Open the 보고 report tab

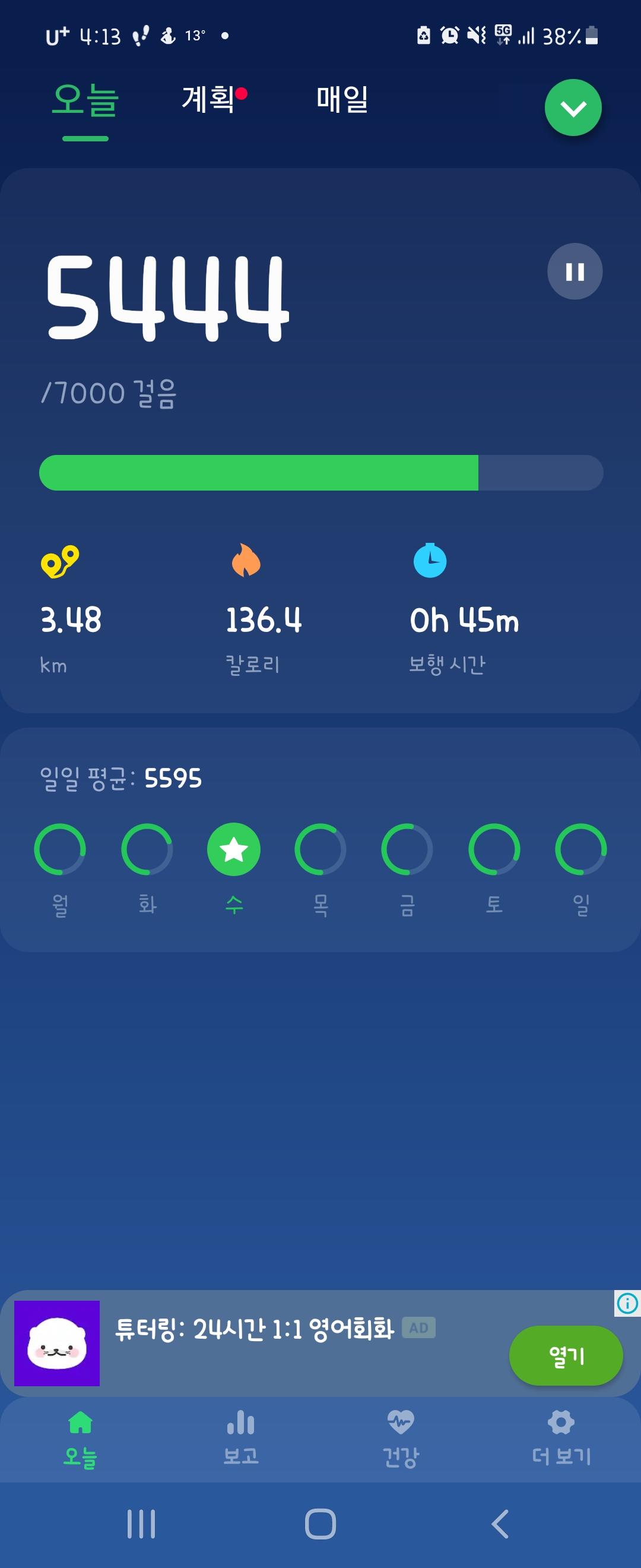click(x=241, y=1439)
